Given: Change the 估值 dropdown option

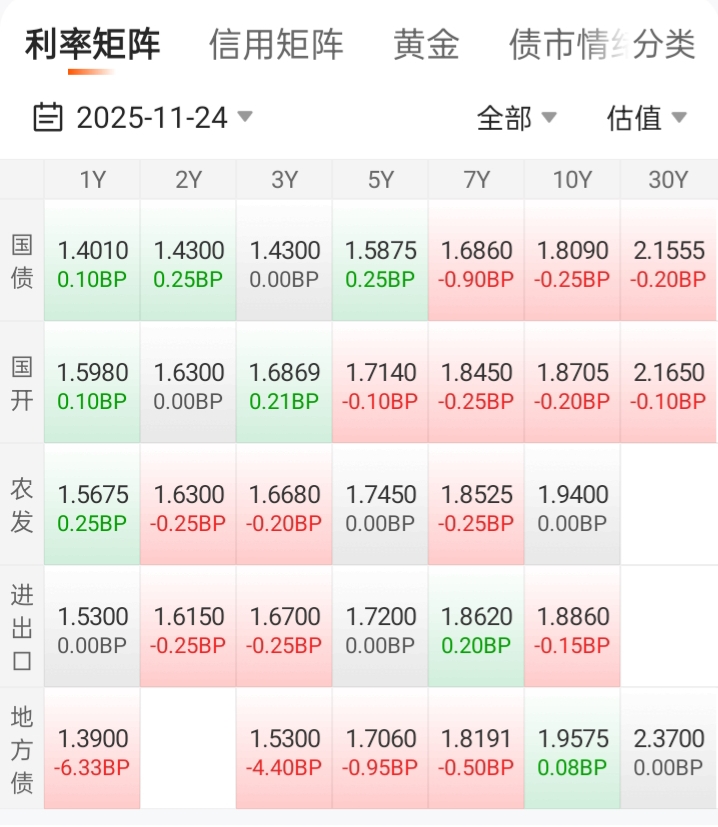Looking at the screenshot, I should [x=646, y=118].
